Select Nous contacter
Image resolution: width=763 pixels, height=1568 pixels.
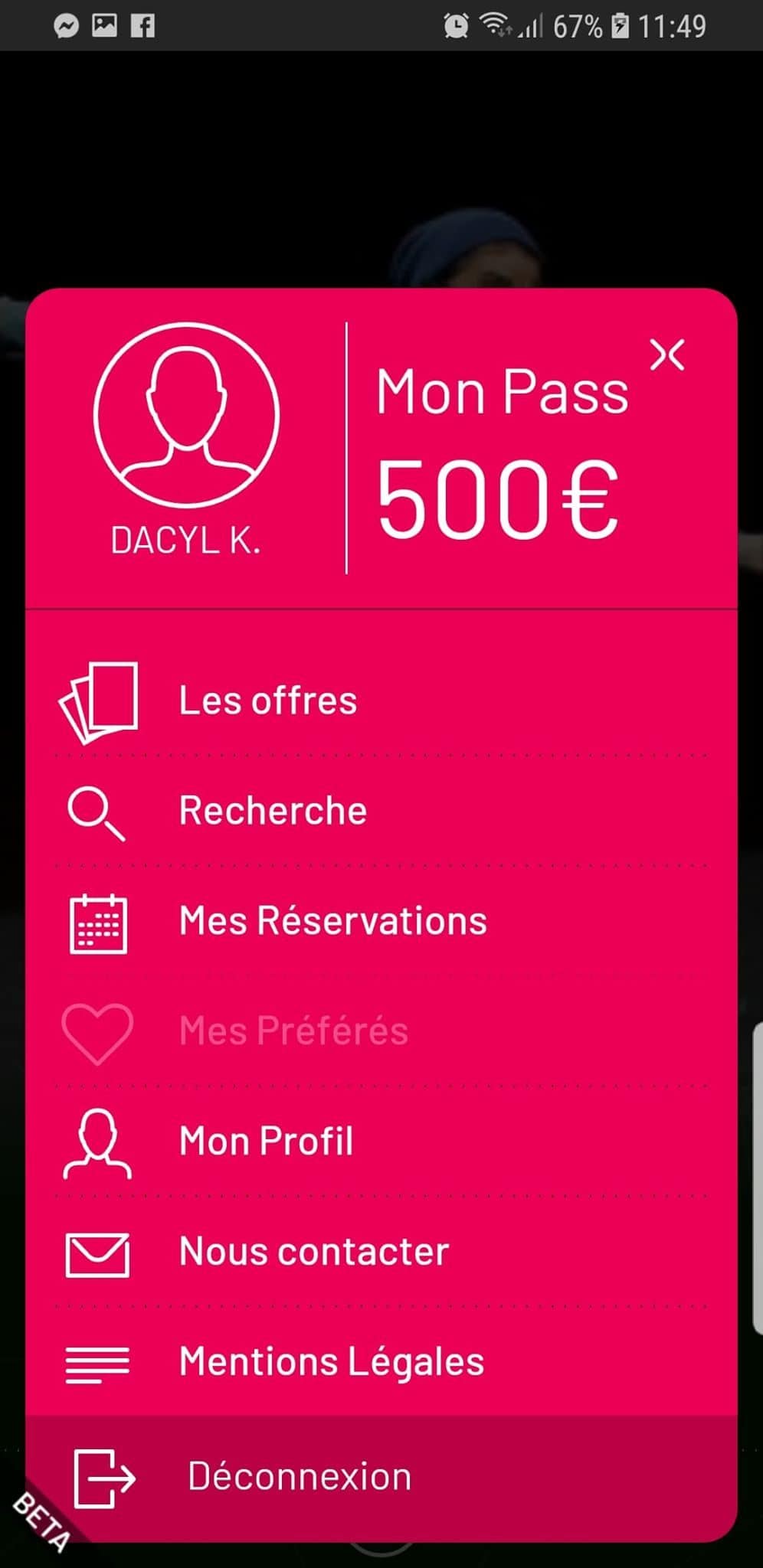[313, 1252]
